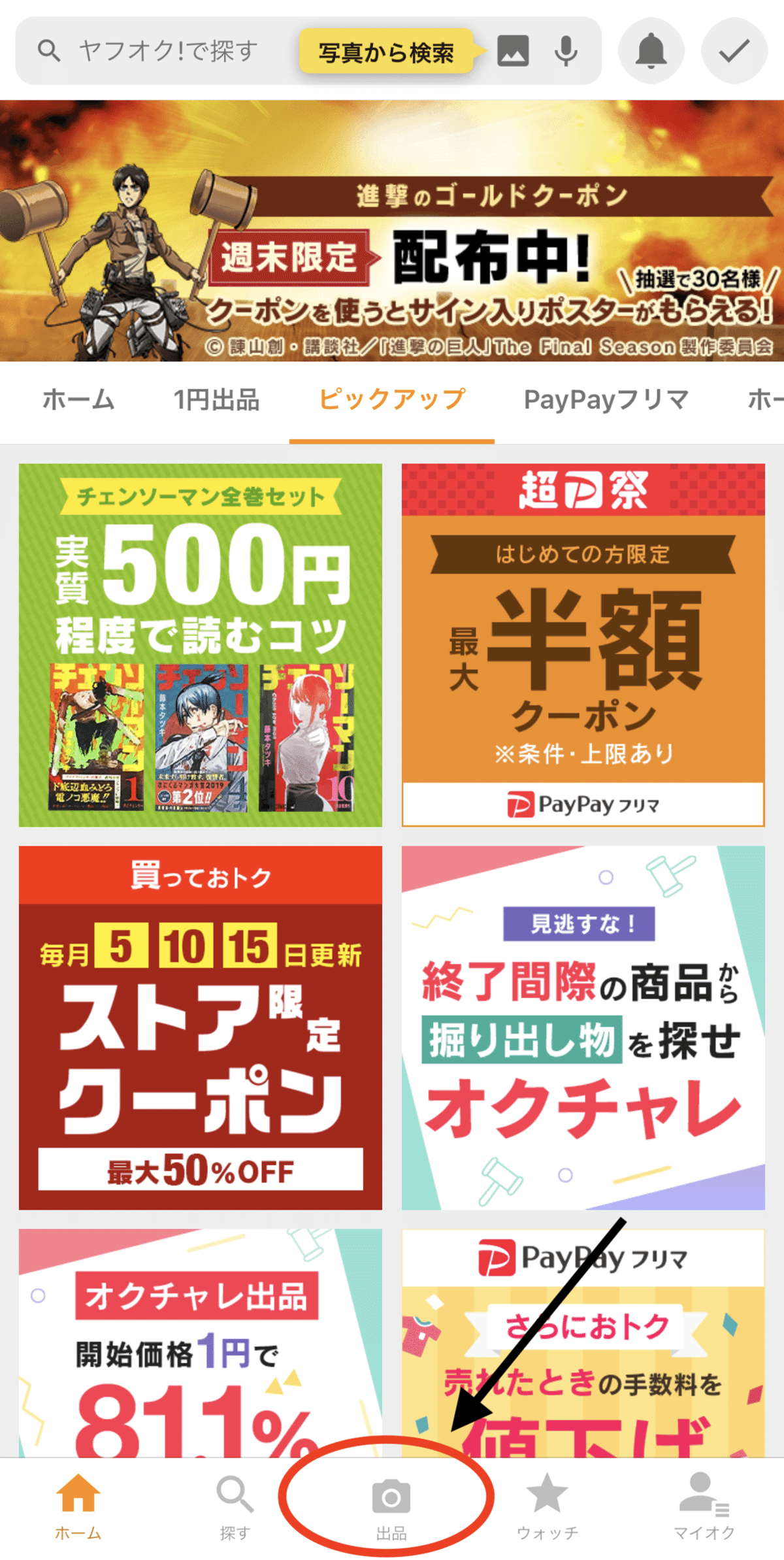Start voice search with the microphone icon
Image resolution: width=784 pixels, height=1560 pixels.
click(x=566, y=51)
